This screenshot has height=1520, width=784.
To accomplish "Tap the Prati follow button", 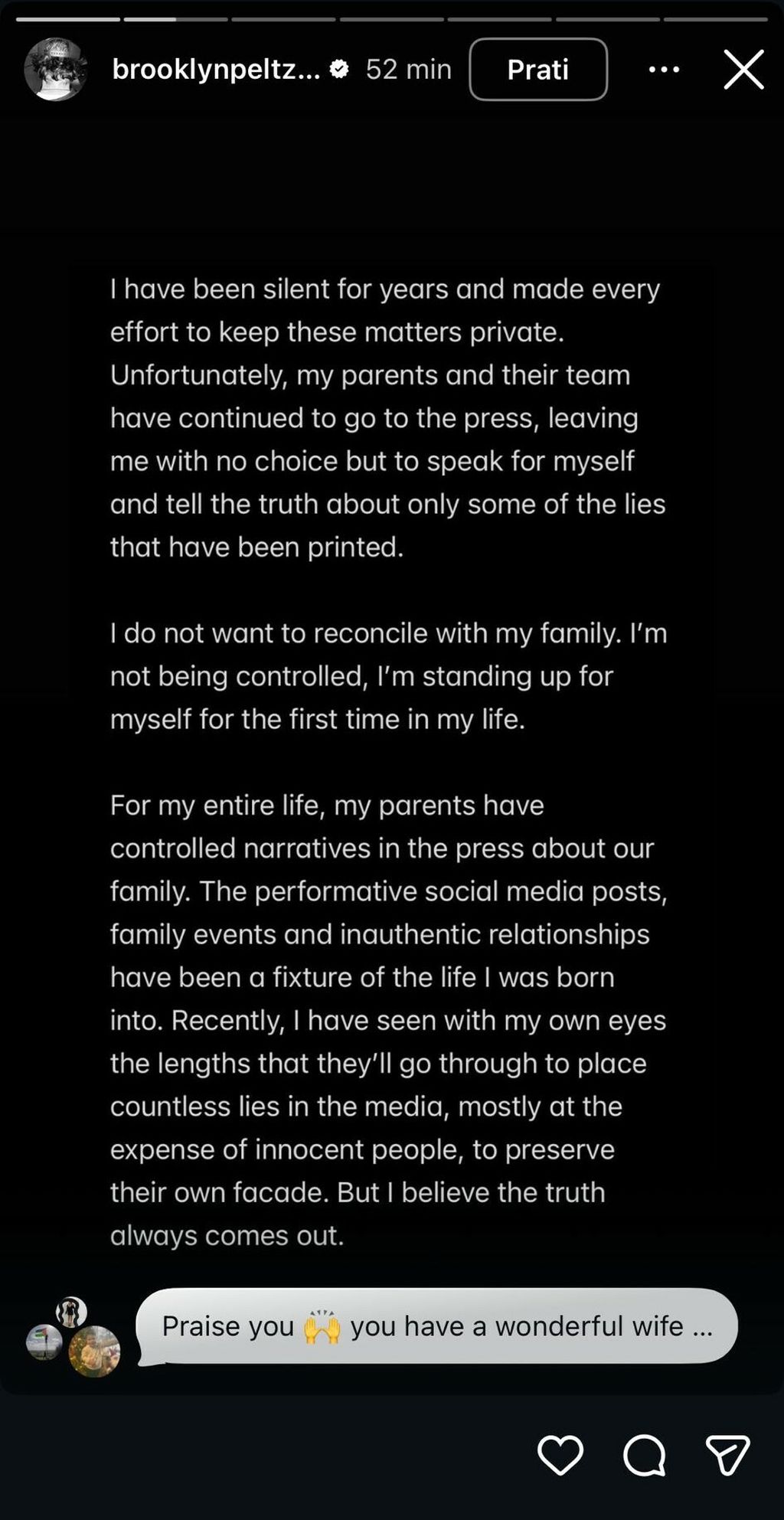I will pos(537,70).
